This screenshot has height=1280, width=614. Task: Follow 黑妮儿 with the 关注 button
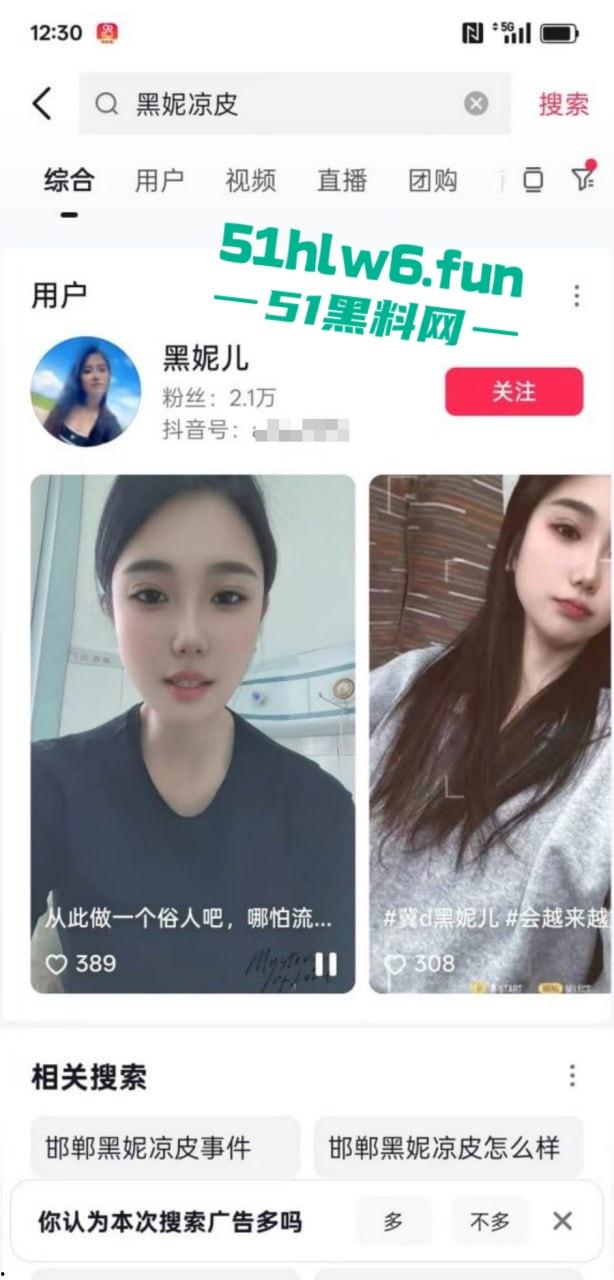(x=514, y=392)
